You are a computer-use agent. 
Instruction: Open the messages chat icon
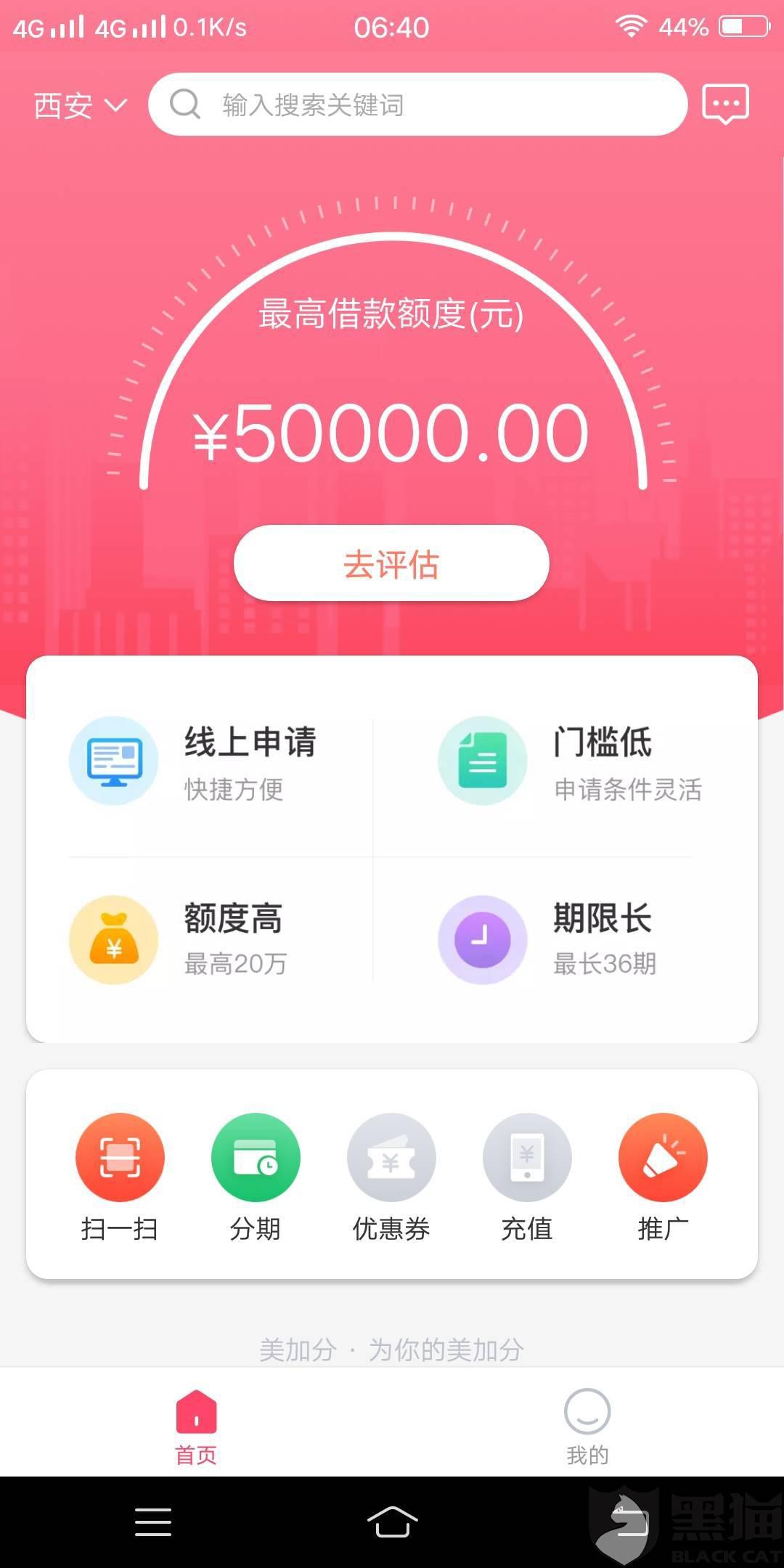[x=725, y=105]
